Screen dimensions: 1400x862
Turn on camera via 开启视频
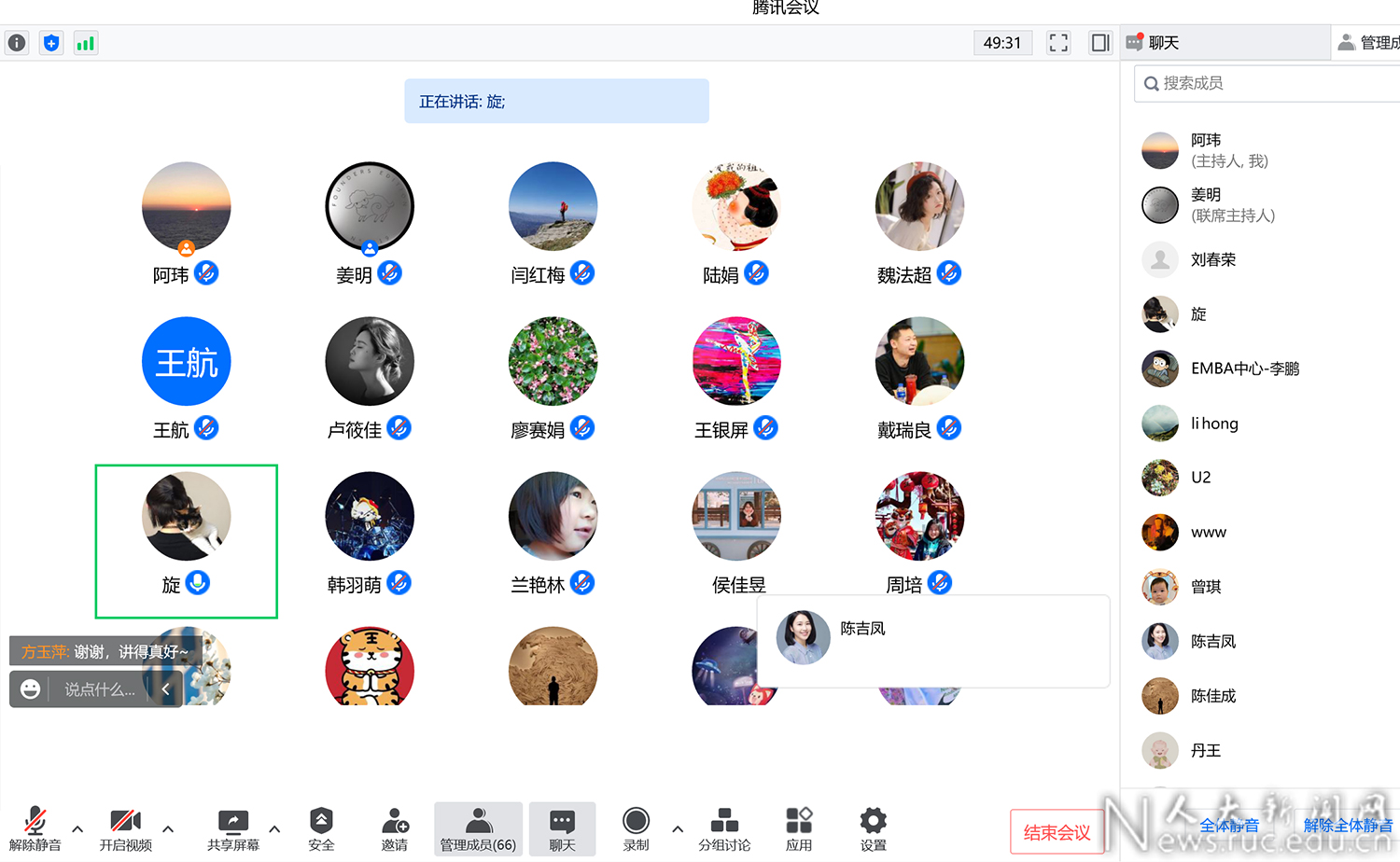point(125,828)
